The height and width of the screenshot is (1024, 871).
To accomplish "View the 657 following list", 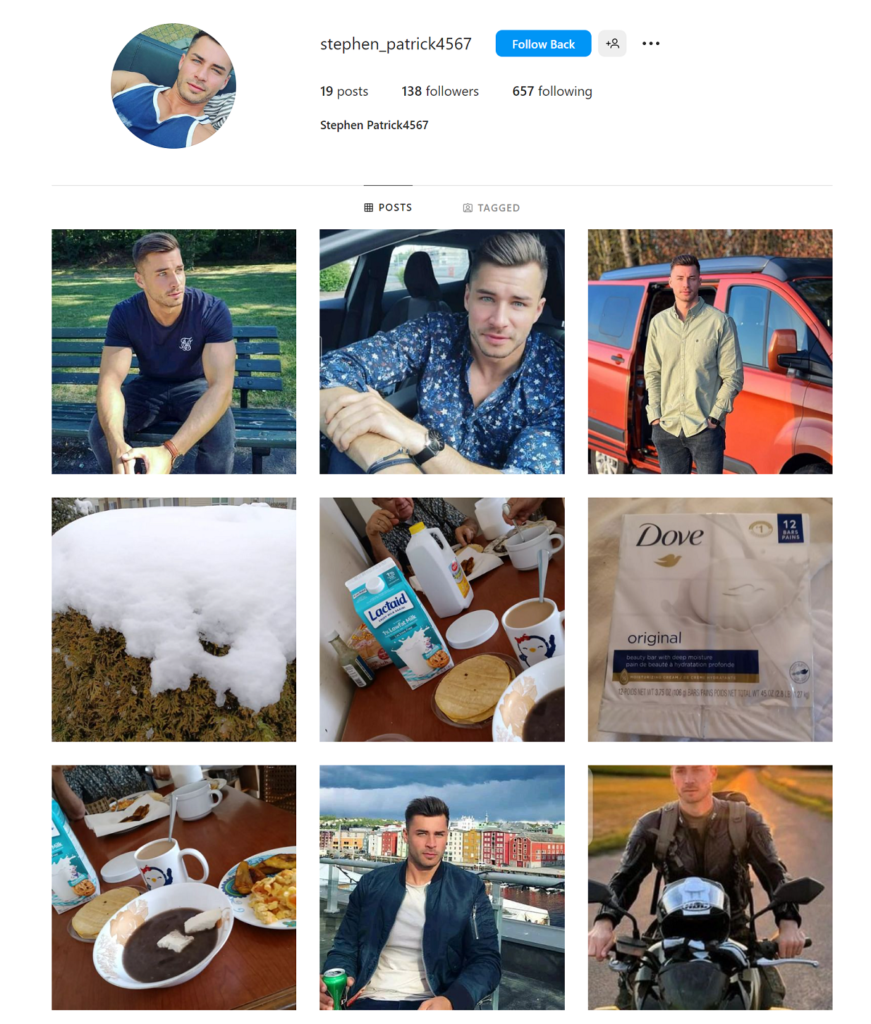I will 552,91.
